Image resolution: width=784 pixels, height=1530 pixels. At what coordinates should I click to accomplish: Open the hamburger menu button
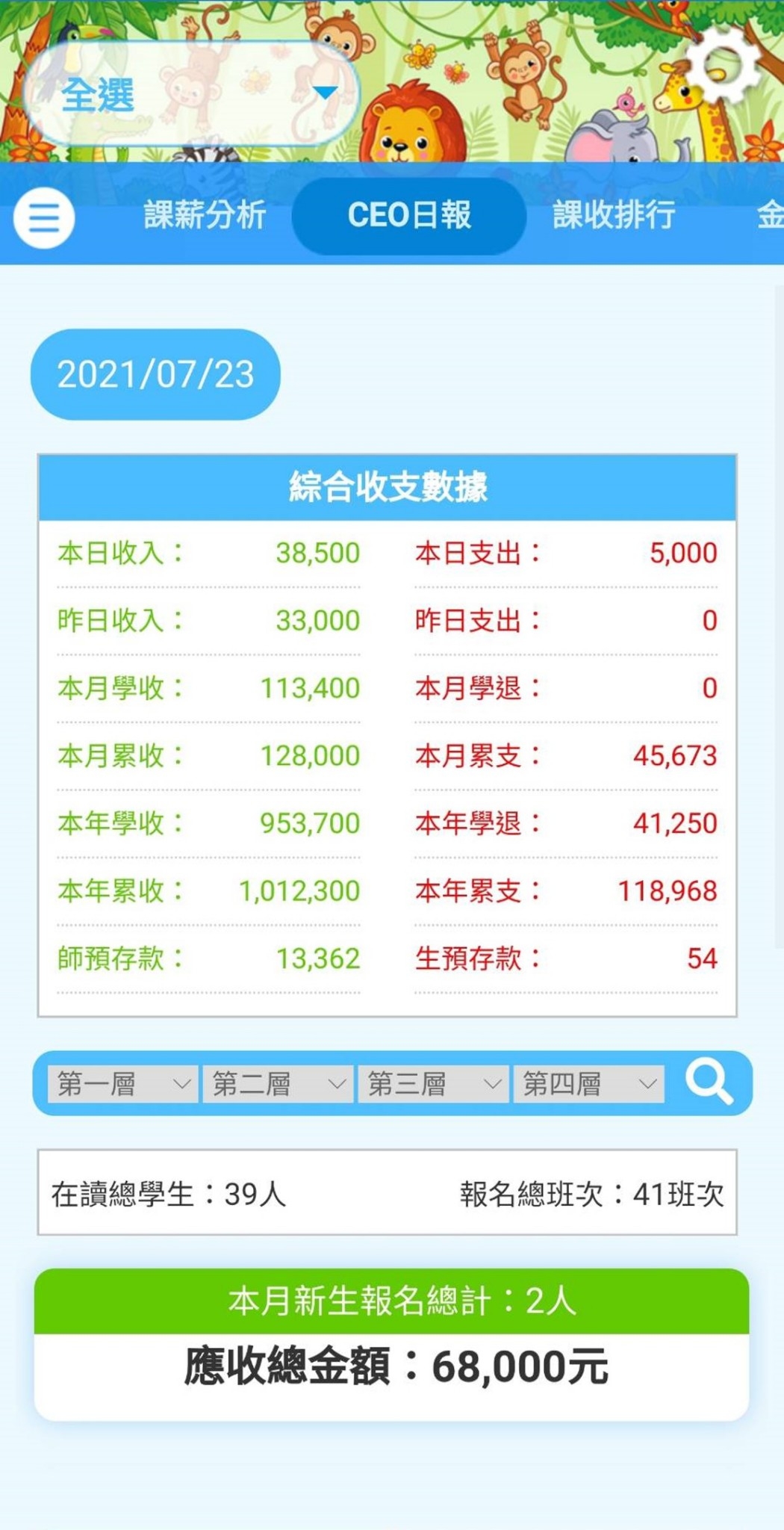click(44, 218)
